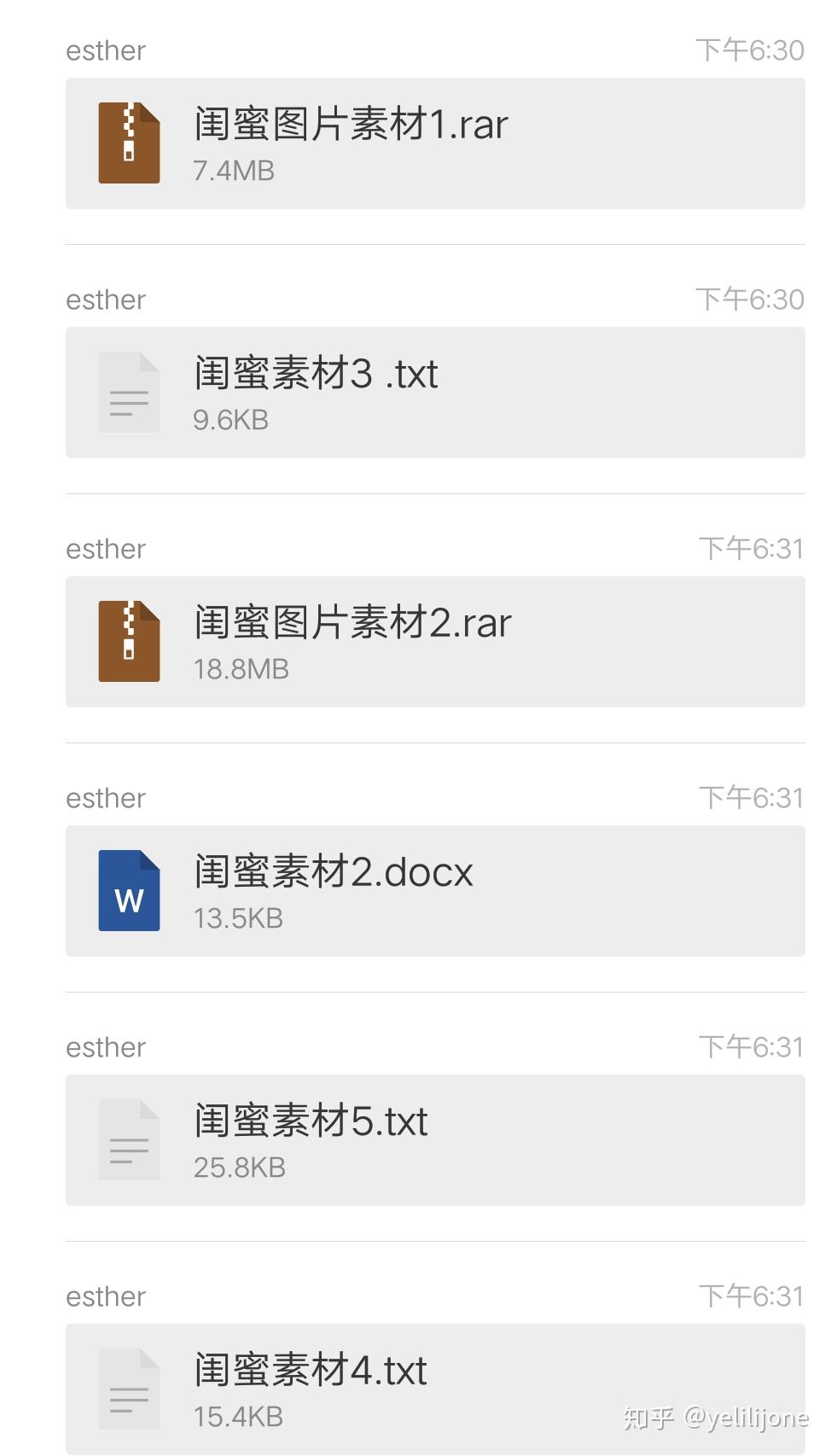This screenshot has height=1456, width=831.
Task: Open the text file 闺蜜素材5.txt
Action: [435, 1140]
